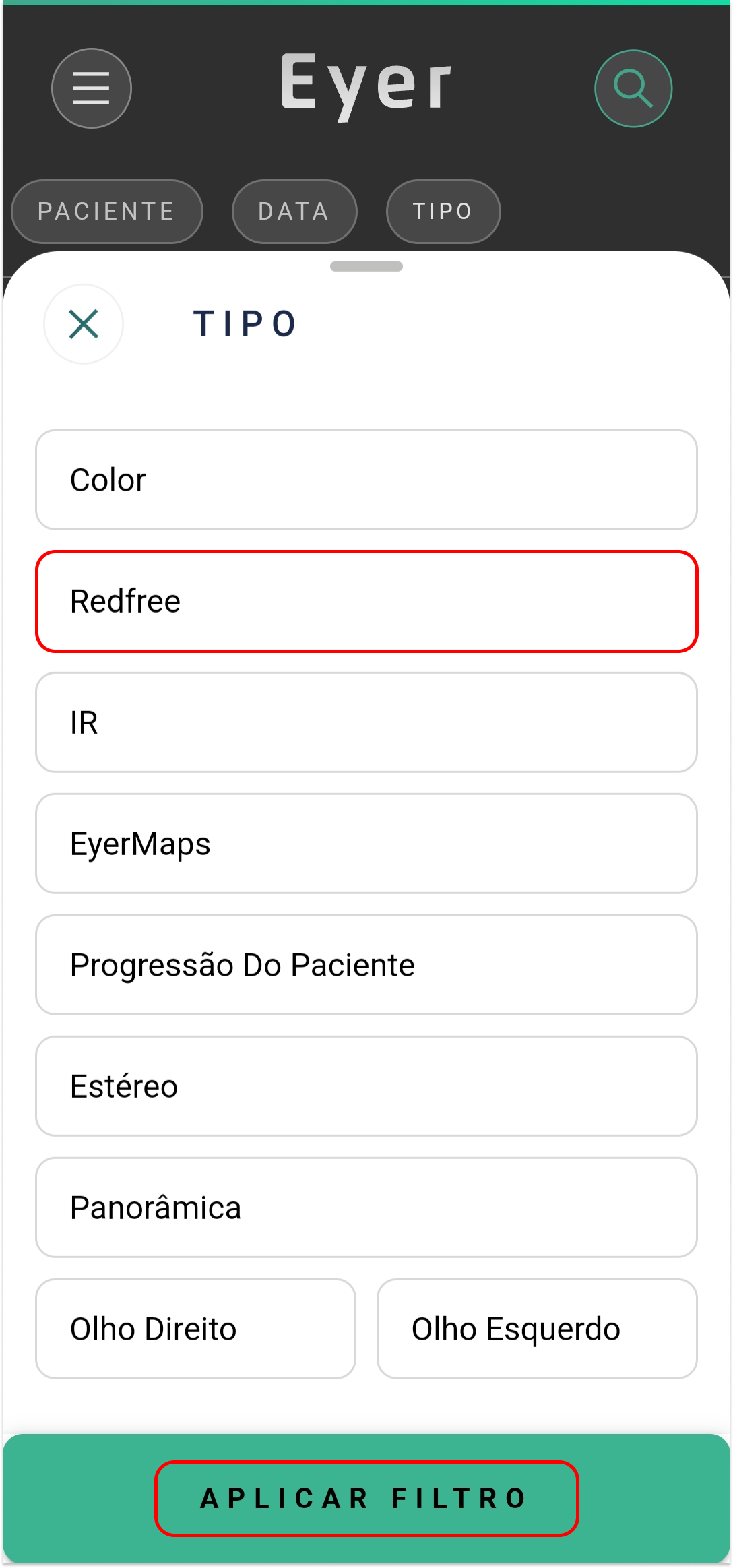This screenshot has width=733, height=1568.
Task: Open the Data filter chip
Action: [x=294, y=212]
